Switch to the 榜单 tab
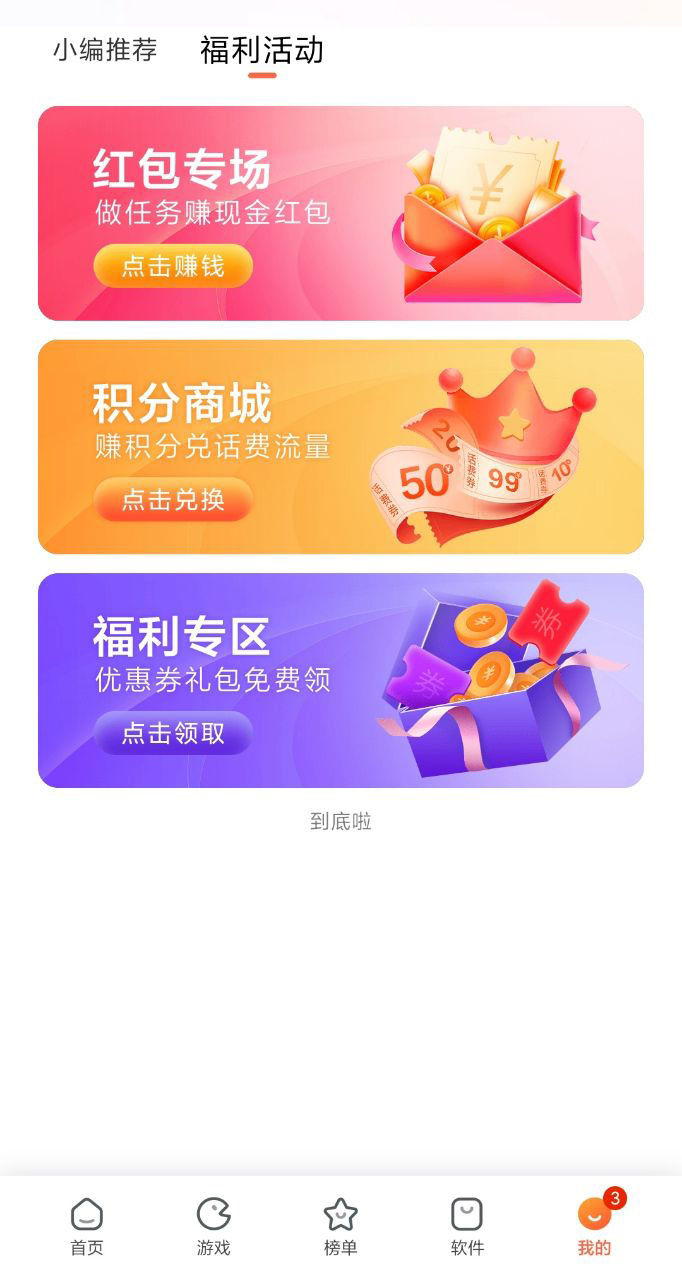Screen dimensions: 682x1279 (x=341, y=1226)
